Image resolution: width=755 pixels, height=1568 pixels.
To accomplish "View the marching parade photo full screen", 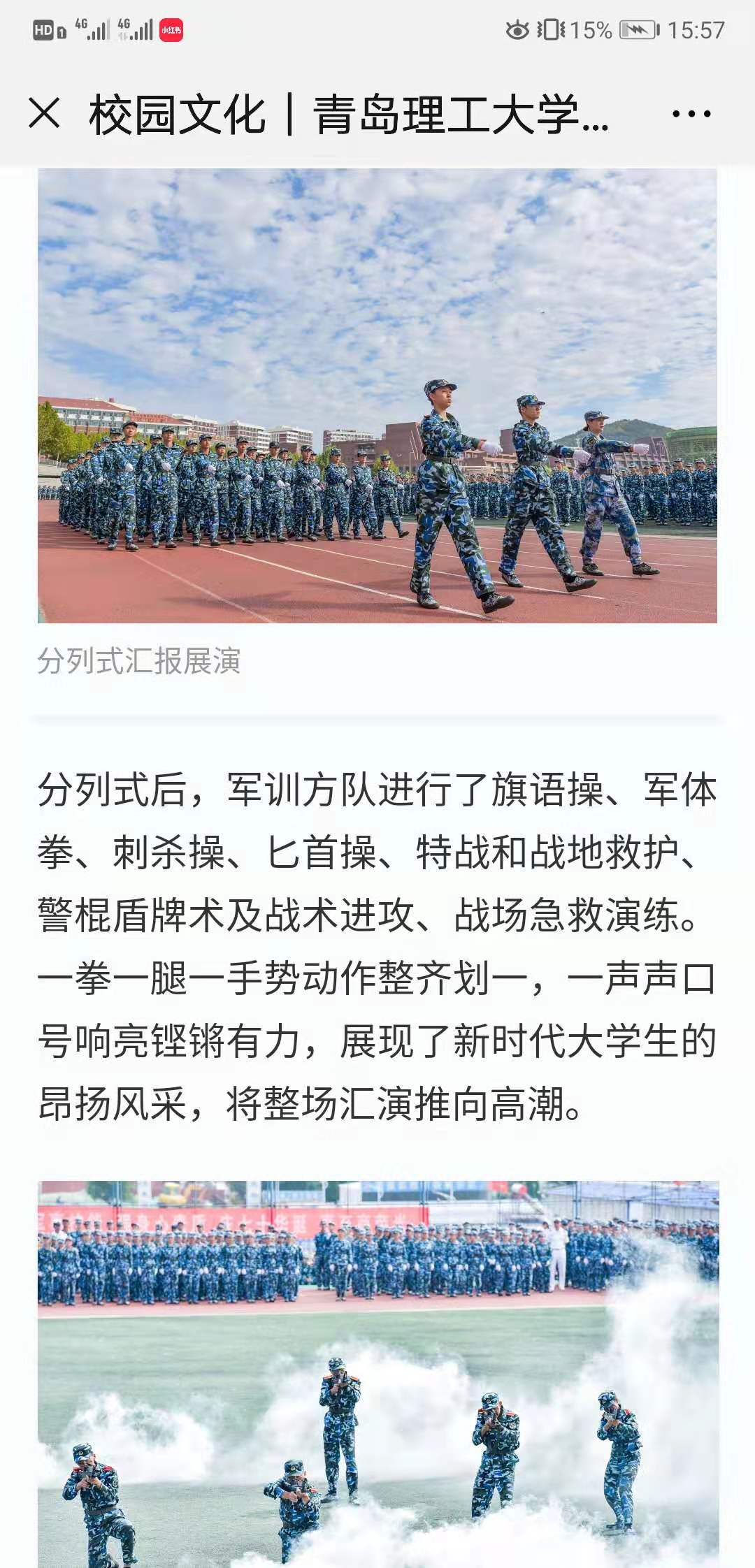I will coord(377,395).
